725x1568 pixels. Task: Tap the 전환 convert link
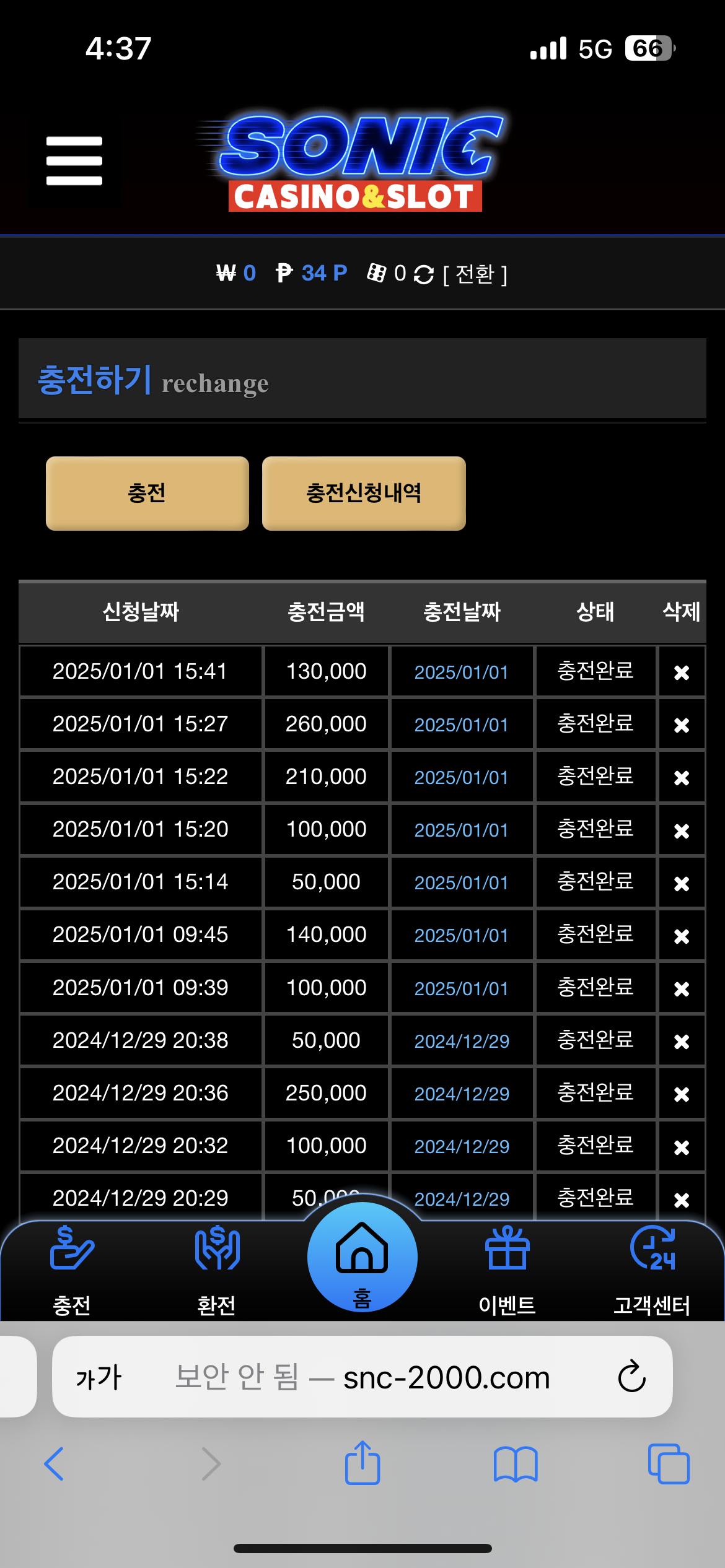[x=475, y=274]
